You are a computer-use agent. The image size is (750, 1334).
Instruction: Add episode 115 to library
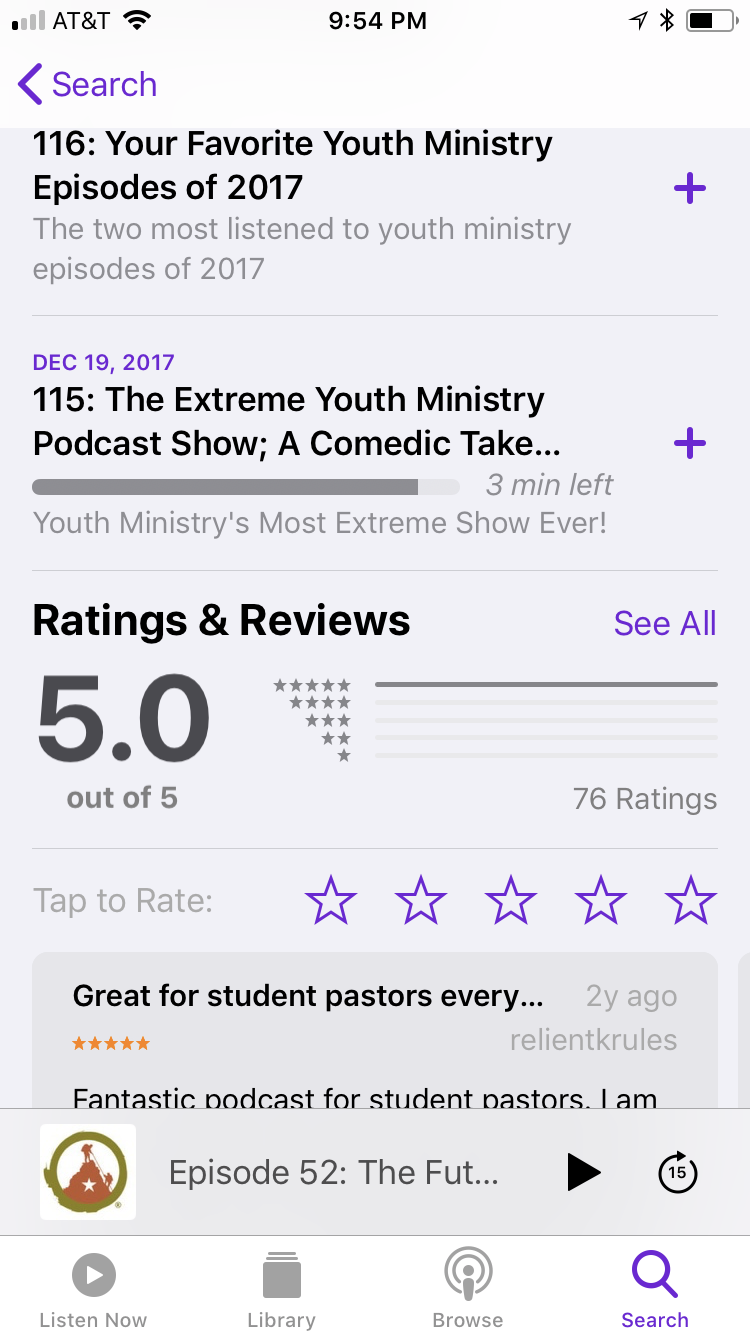(x=690, y=444)
